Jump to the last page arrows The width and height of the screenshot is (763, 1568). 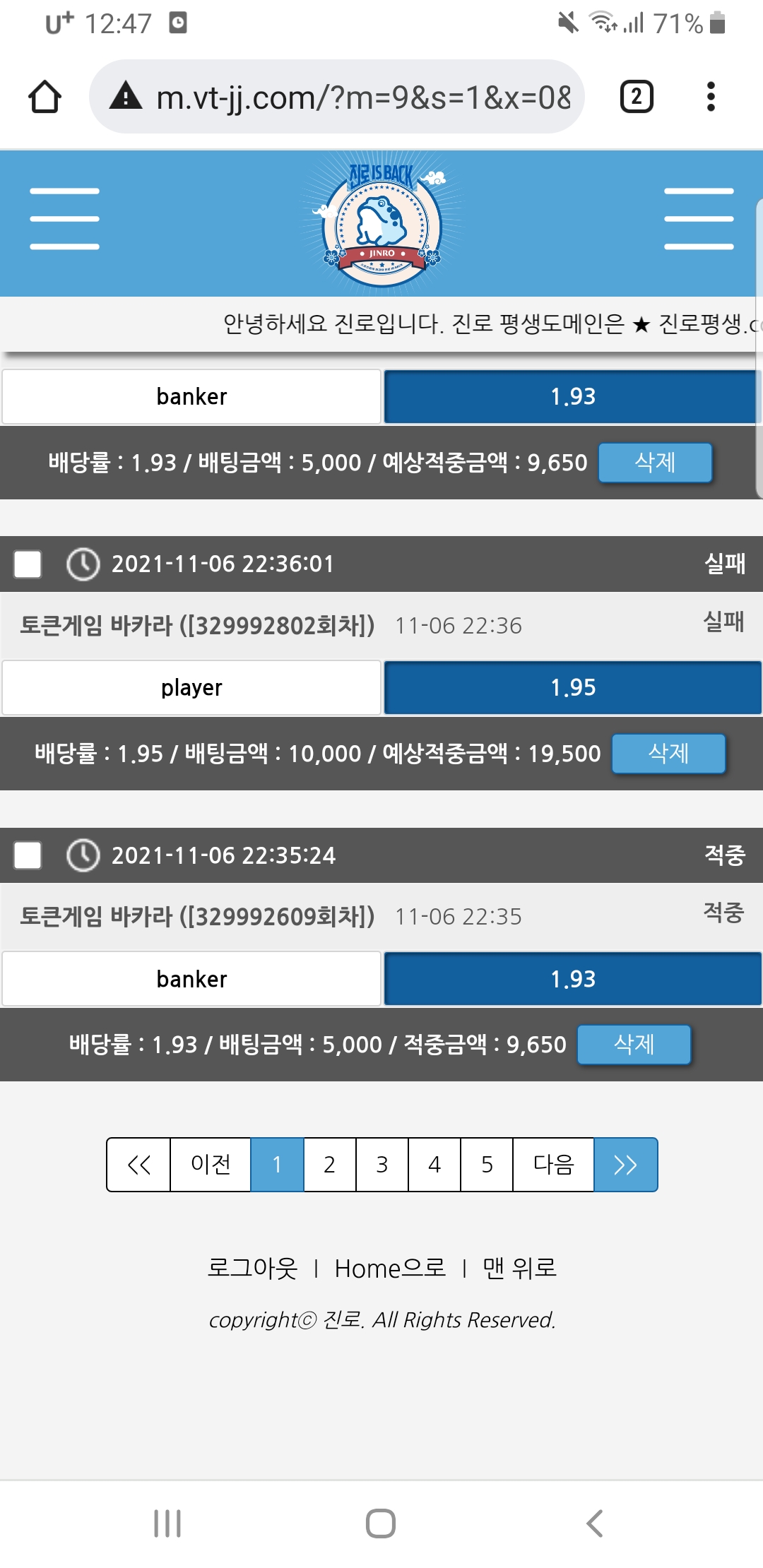click(x=625, y=1165)
